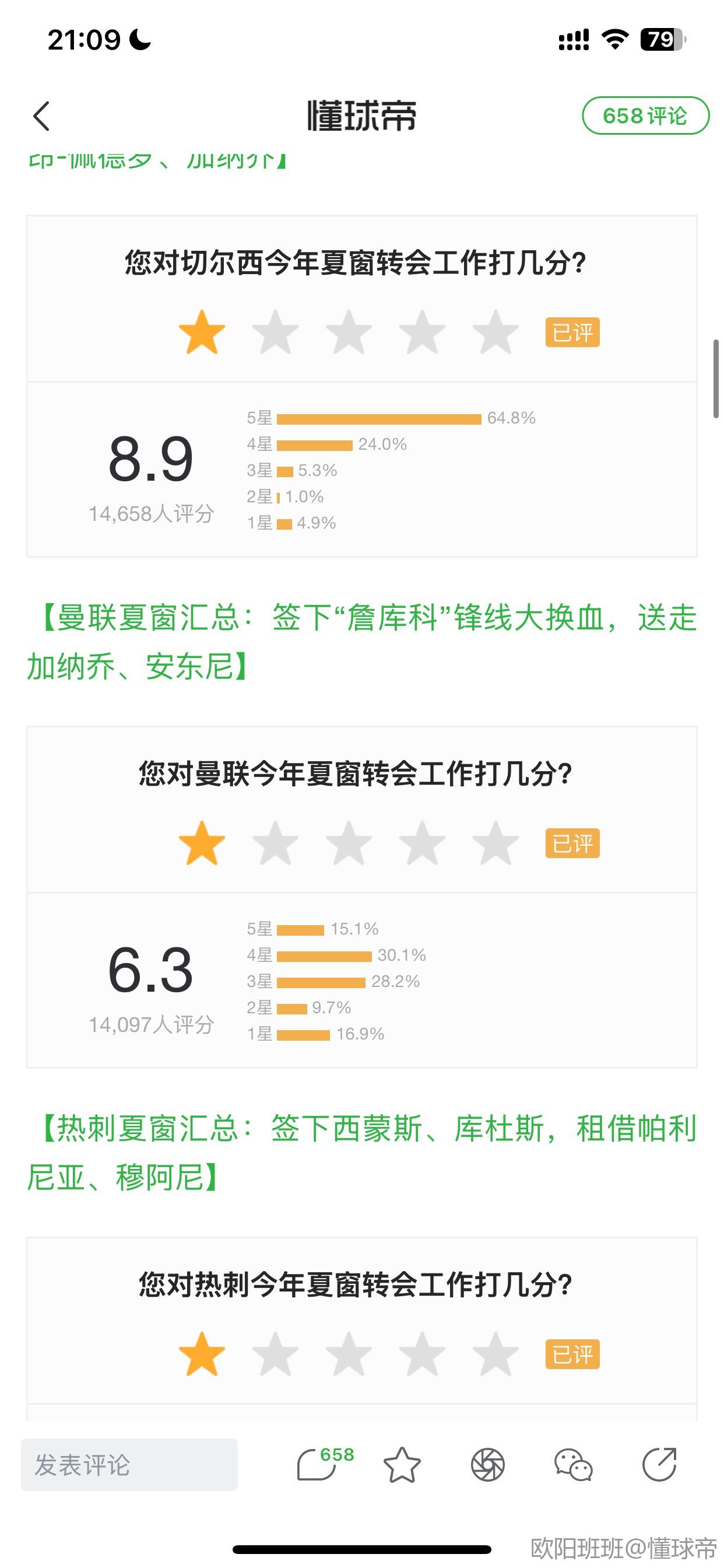The width and height of the screenshot is (724, 1568).
Task: Favorite this article with the star icon
Action: point(402,1465)
